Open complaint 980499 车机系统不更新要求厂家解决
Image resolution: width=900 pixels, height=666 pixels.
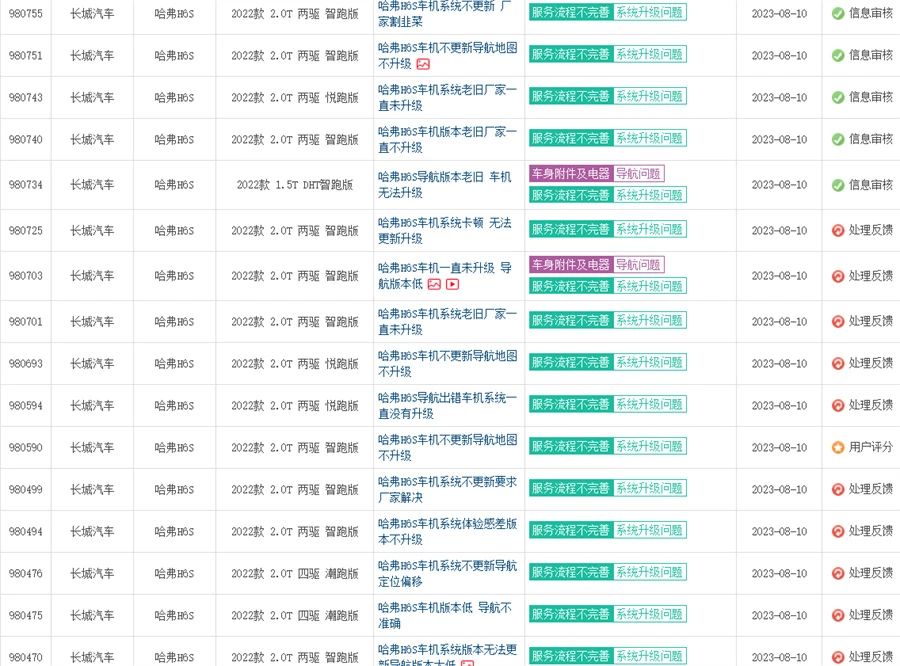tap(447, 482)
